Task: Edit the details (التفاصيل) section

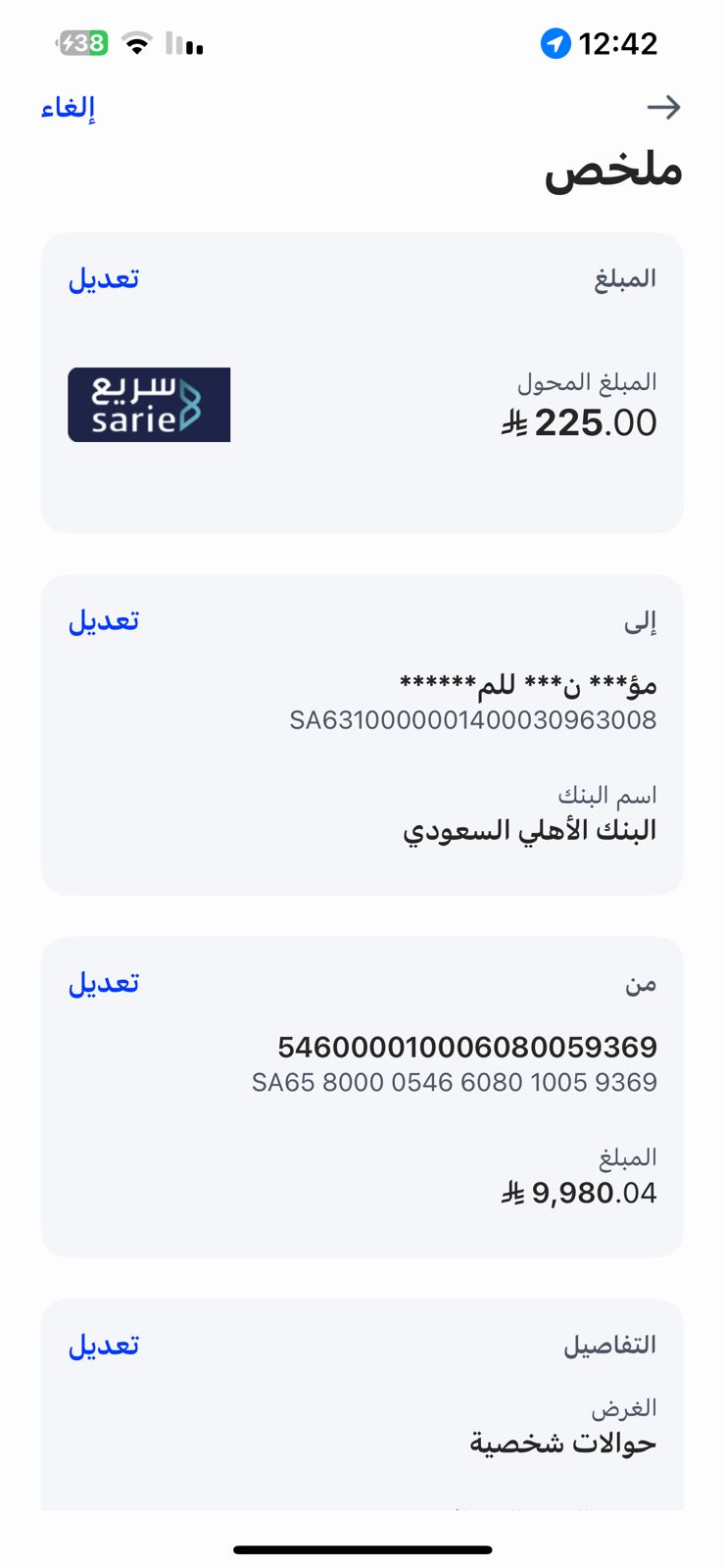Action: coord(104,1346)
